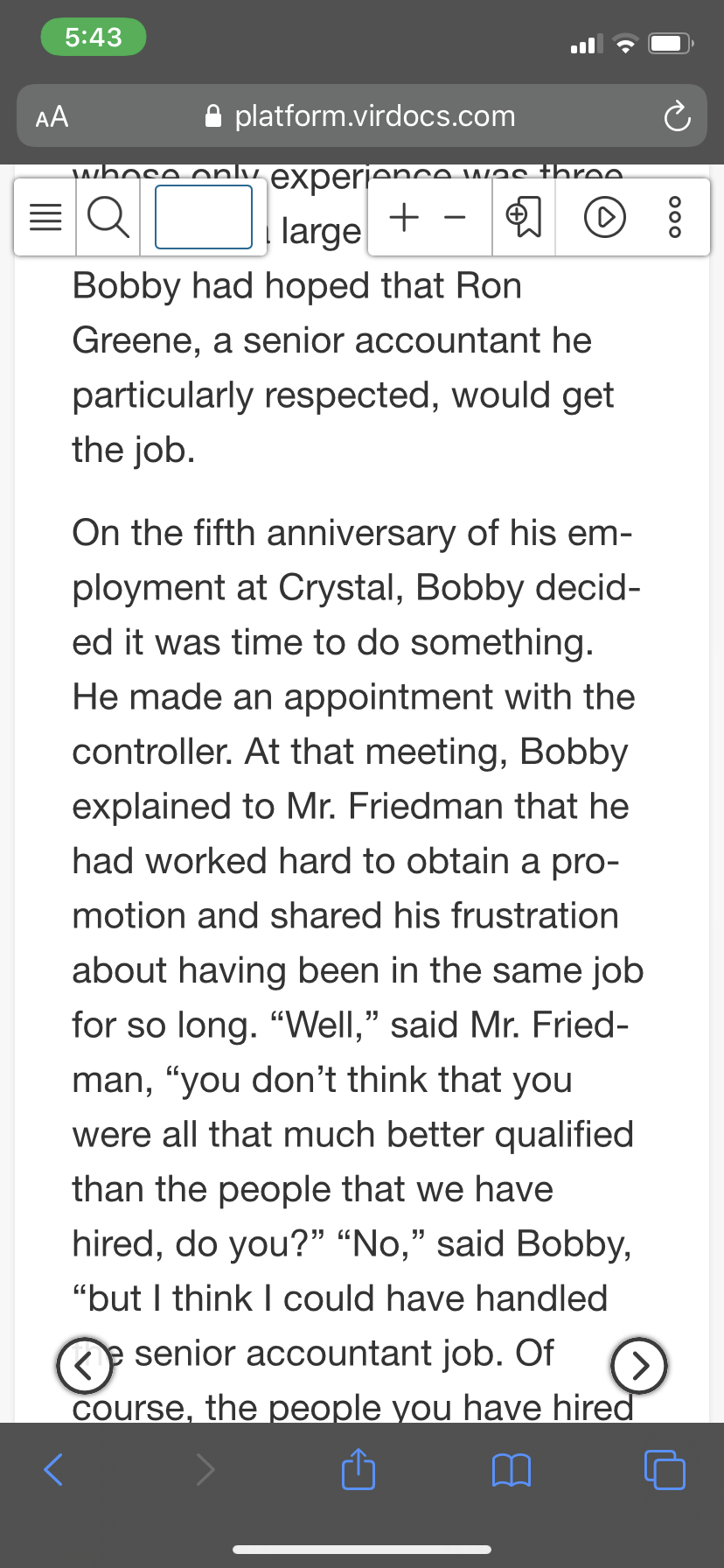Navigate back in Safari

point(53,1469)
